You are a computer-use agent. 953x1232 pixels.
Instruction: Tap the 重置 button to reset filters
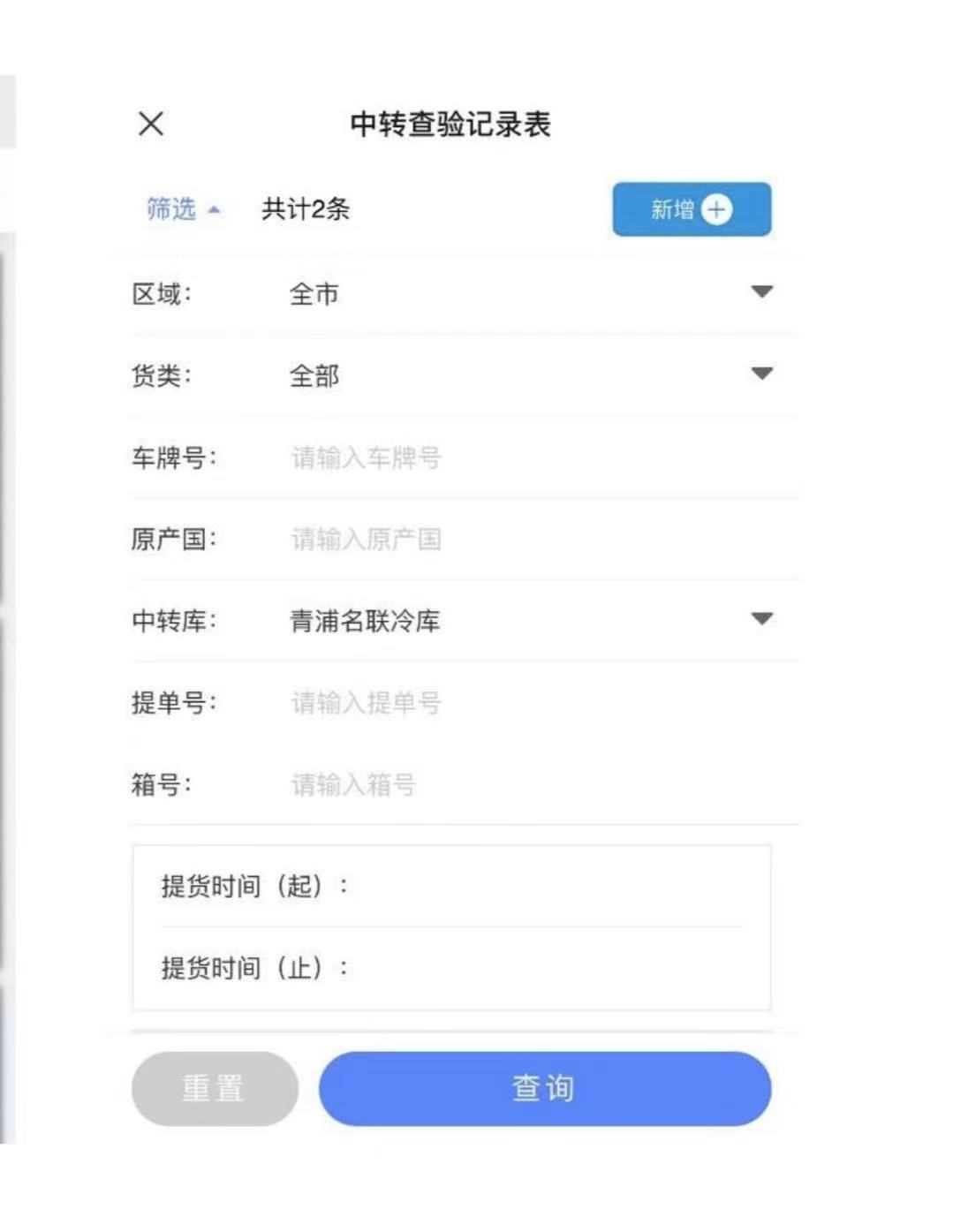pos(215,1088)
